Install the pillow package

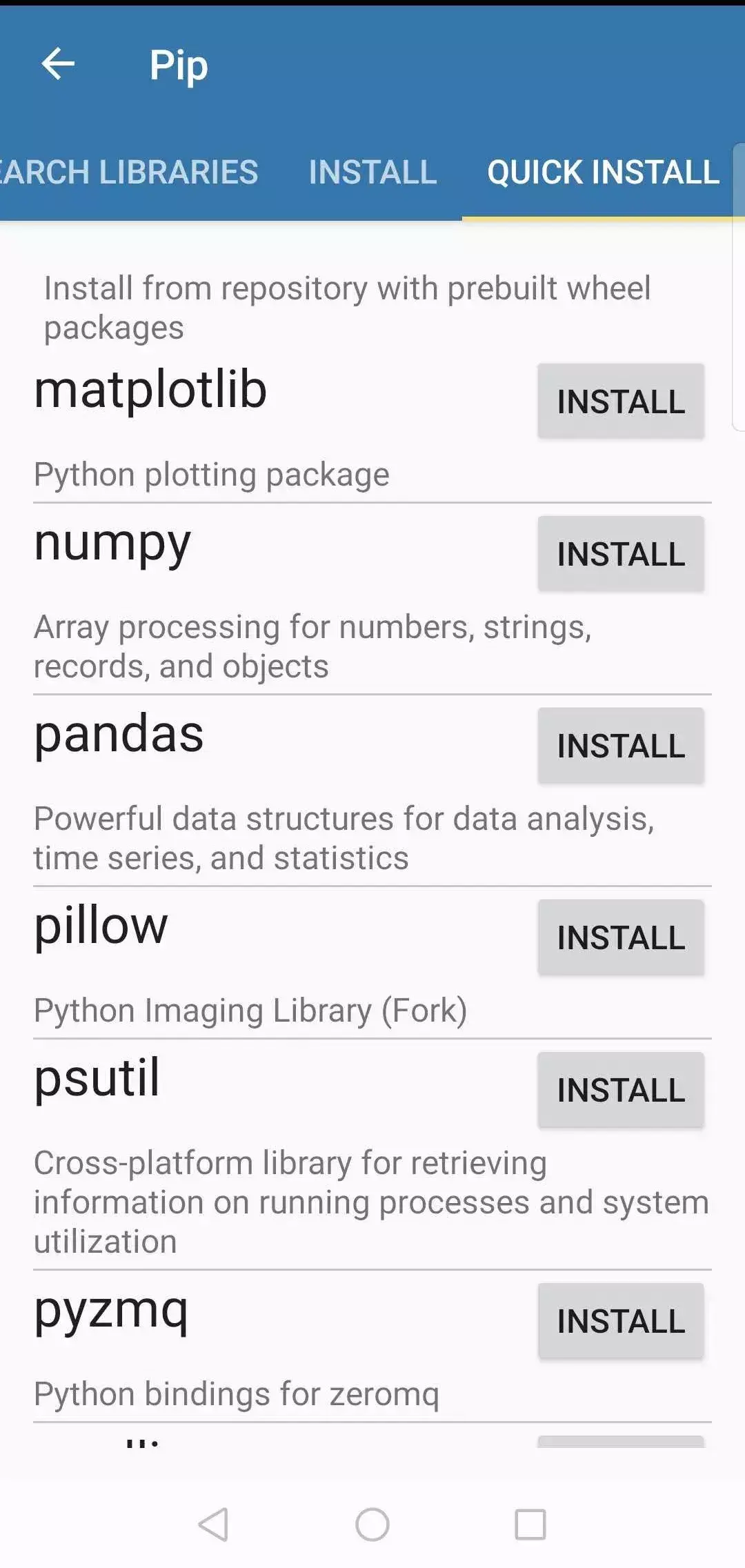point(621,937)
